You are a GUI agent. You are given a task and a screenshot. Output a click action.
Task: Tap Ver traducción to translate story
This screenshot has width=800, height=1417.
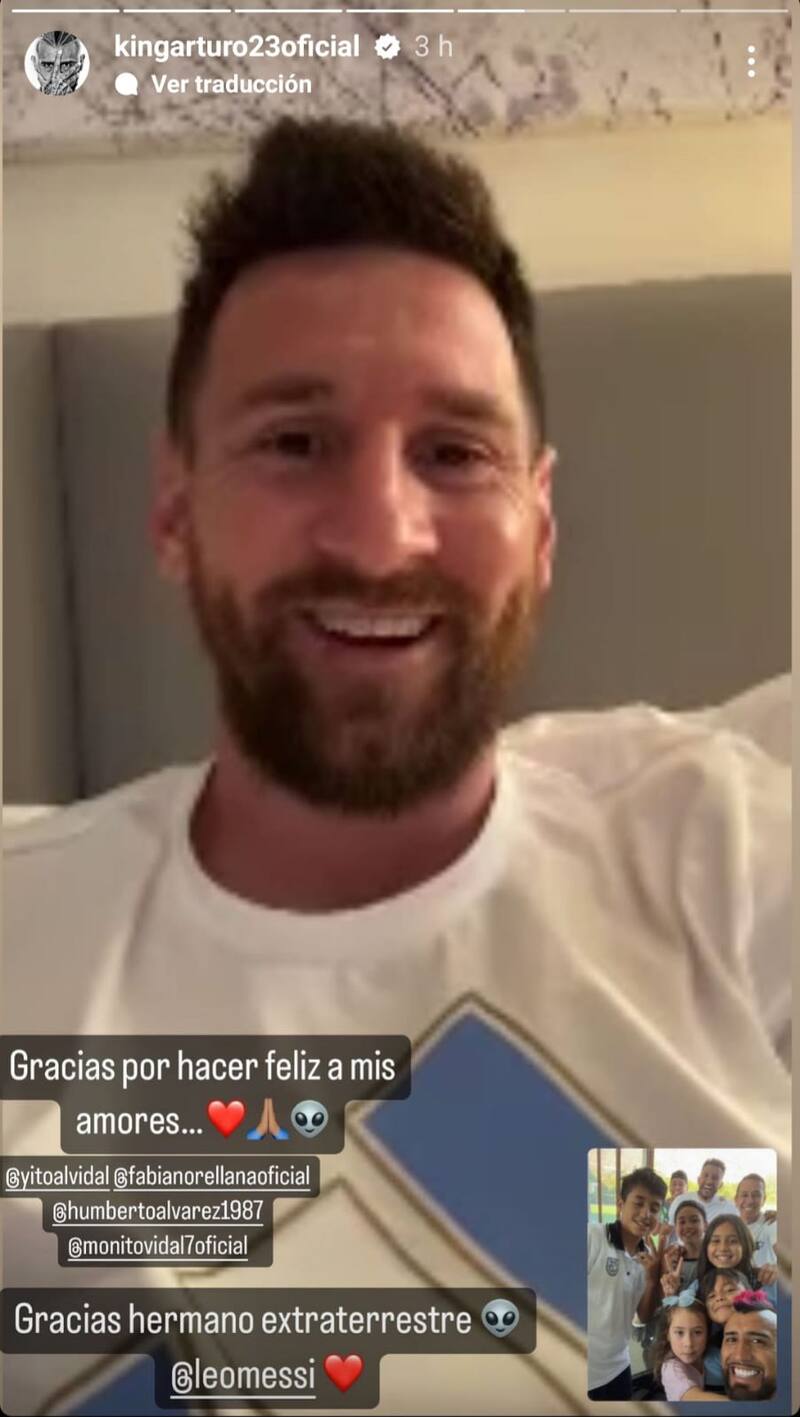pos(230,84)
